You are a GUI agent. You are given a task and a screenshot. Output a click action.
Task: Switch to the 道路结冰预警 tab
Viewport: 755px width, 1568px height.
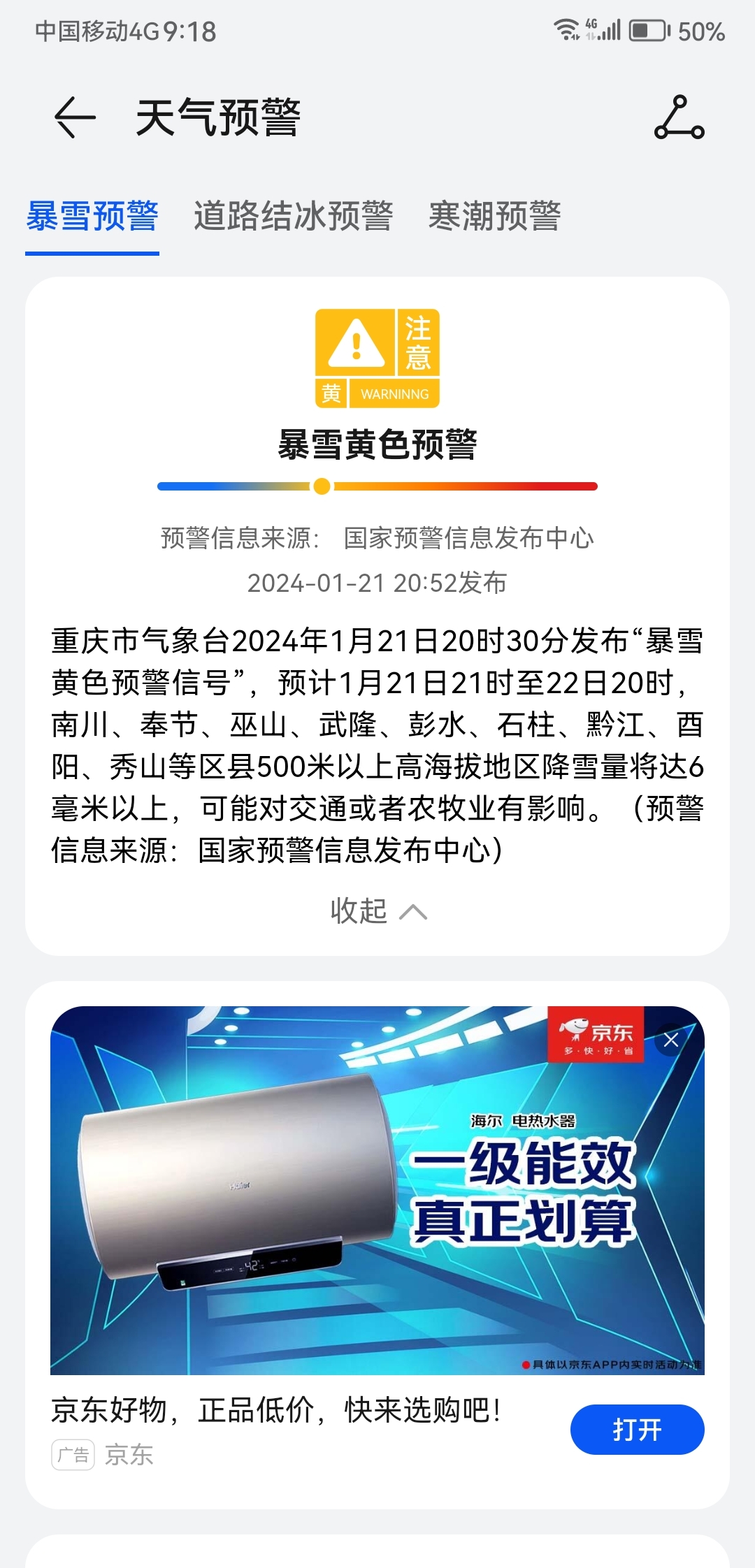click(x=293, y=216)
